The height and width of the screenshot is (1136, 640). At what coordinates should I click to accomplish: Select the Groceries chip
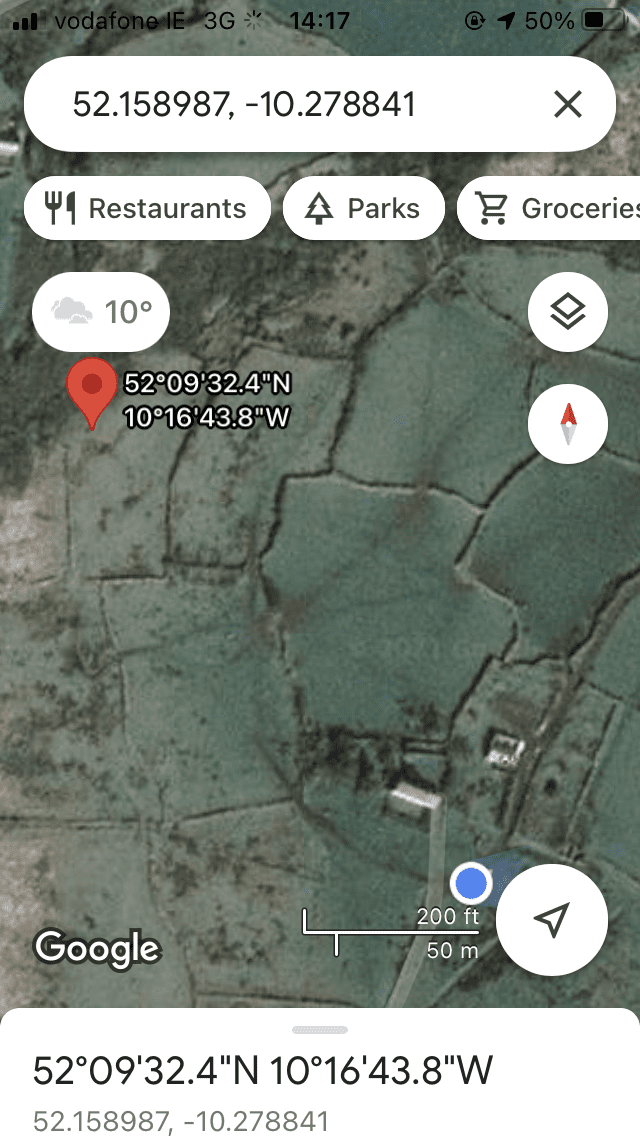pos(549,209)
